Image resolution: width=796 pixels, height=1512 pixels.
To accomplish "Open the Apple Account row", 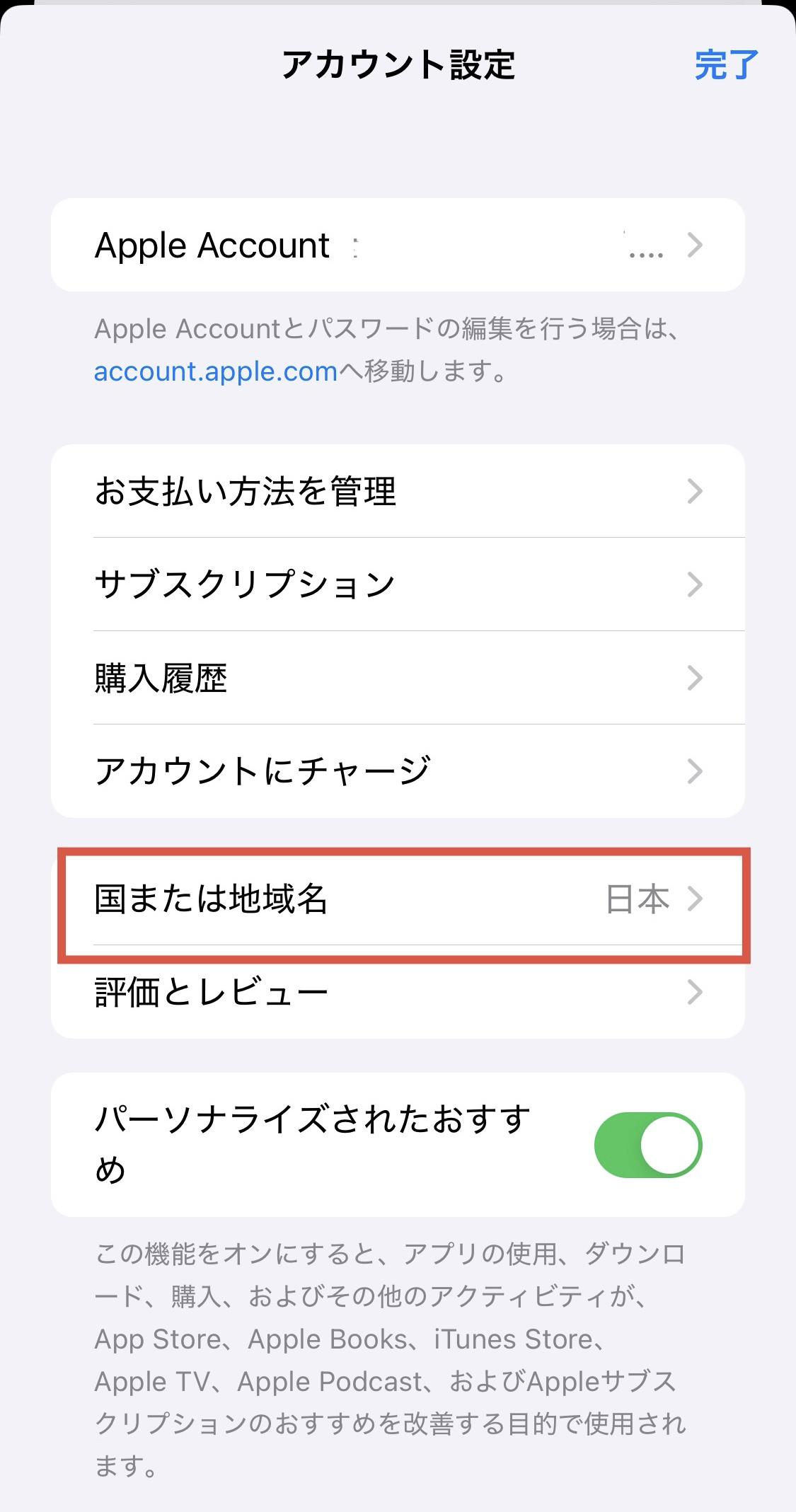I will (397, 246).
